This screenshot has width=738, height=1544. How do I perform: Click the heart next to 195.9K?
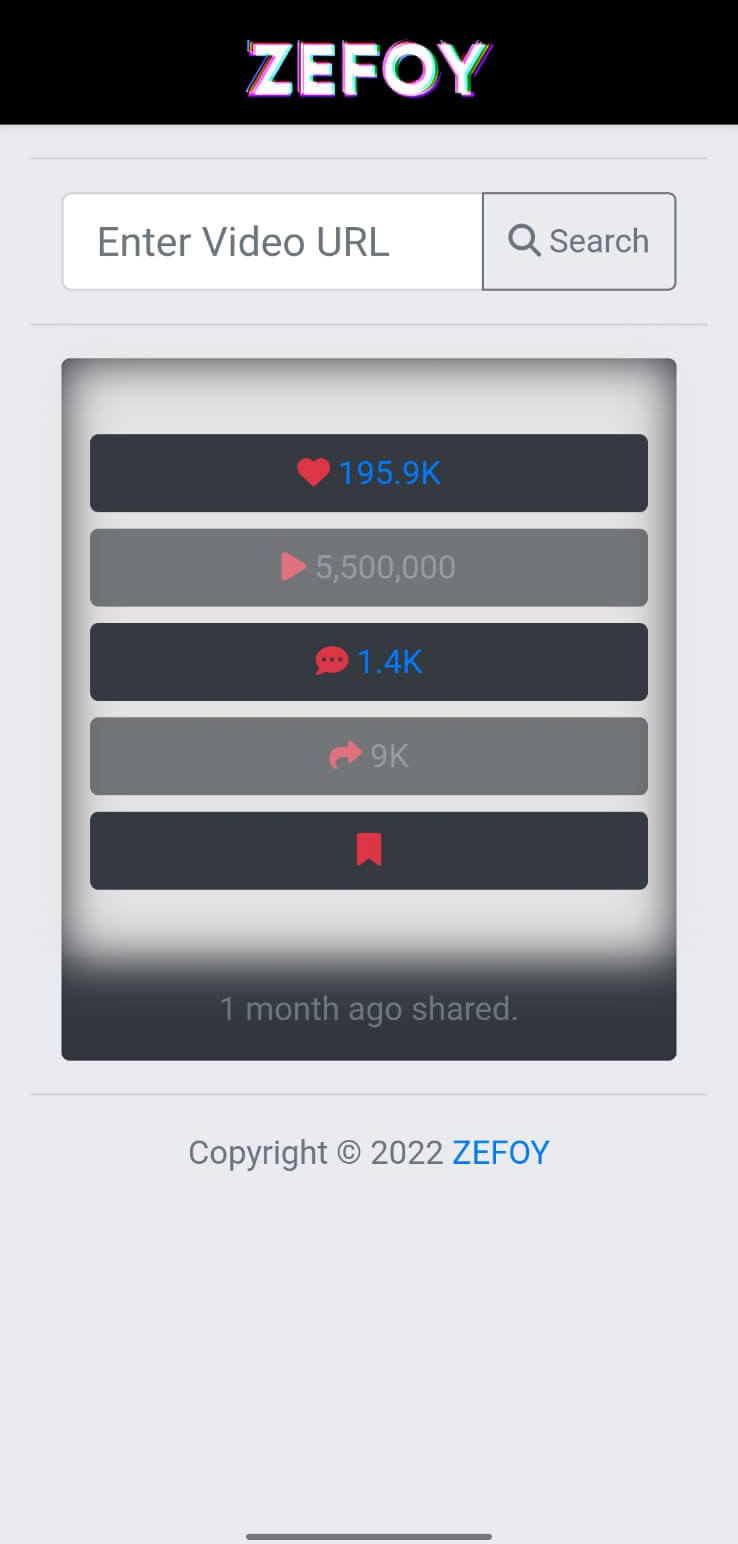pos(313,472)
